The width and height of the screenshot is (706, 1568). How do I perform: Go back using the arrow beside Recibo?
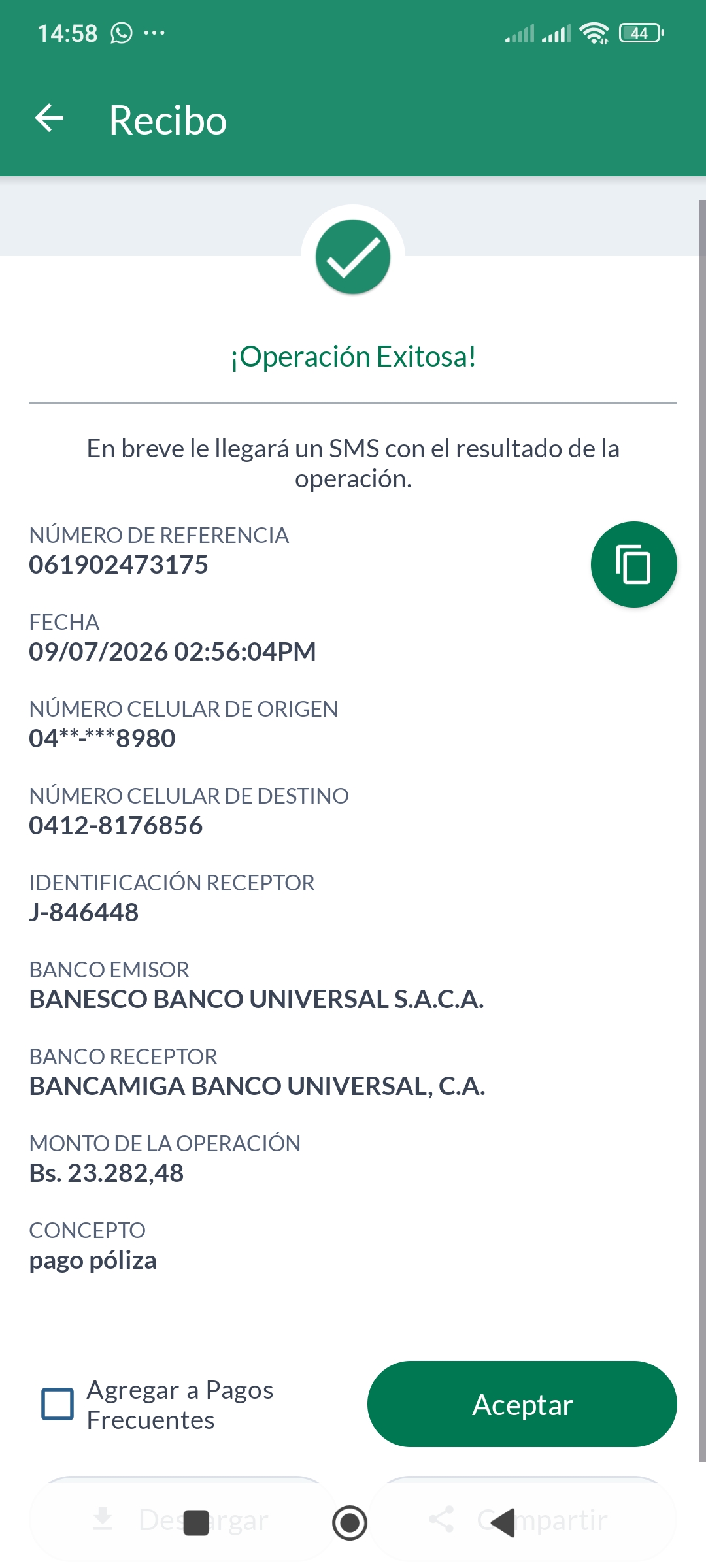[x=49, y=118]
